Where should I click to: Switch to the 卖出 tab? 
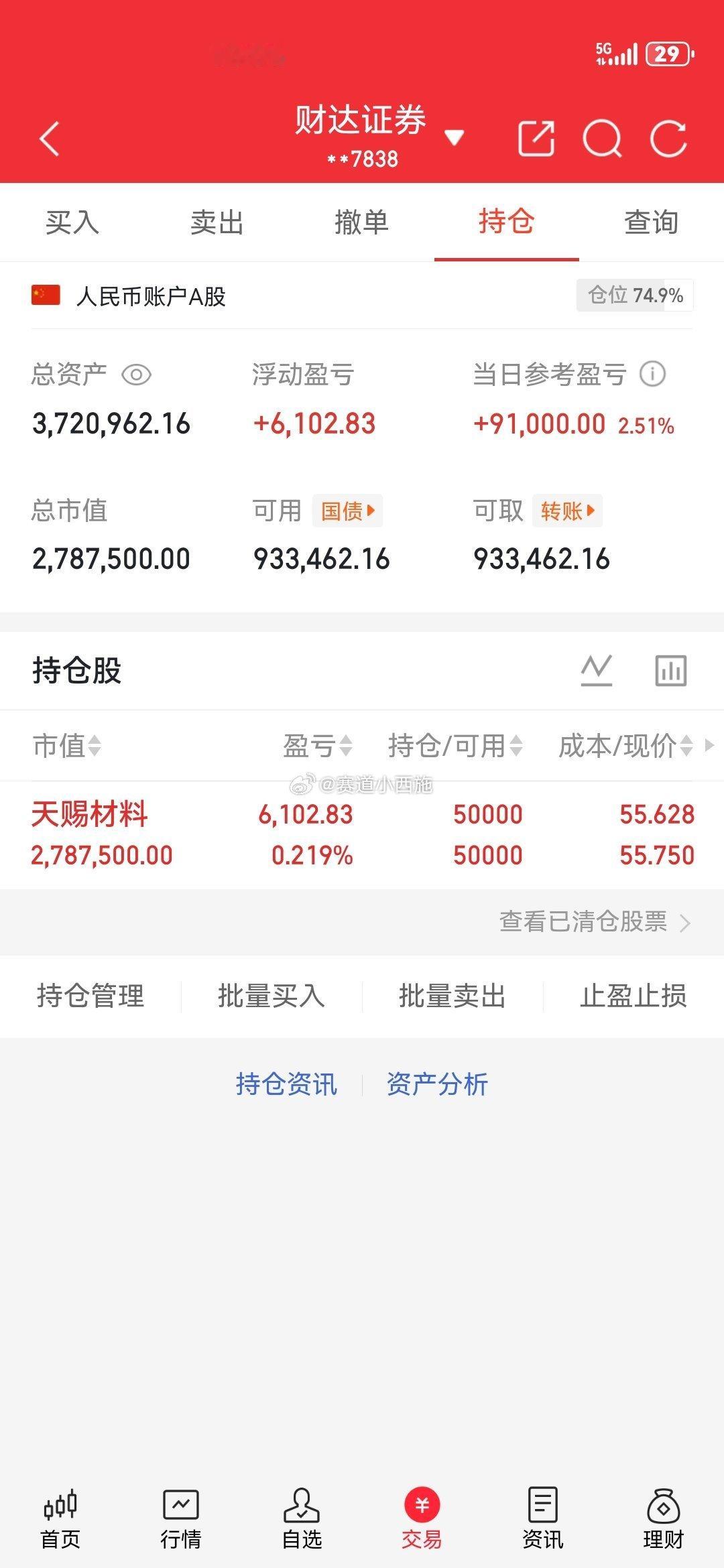click(x=217, y=223)
